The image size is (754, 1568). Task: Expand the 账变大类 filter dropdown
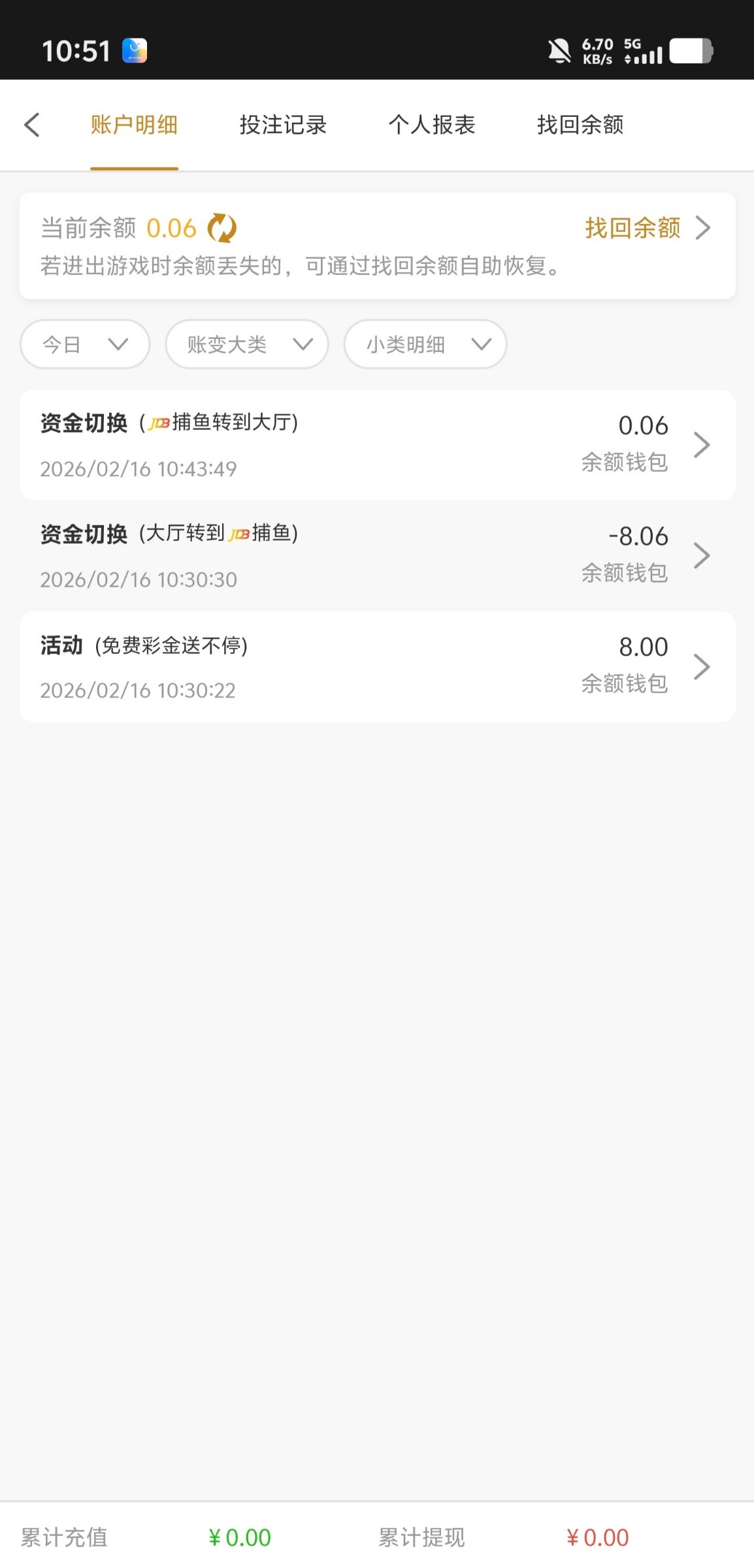coord(246,344)
